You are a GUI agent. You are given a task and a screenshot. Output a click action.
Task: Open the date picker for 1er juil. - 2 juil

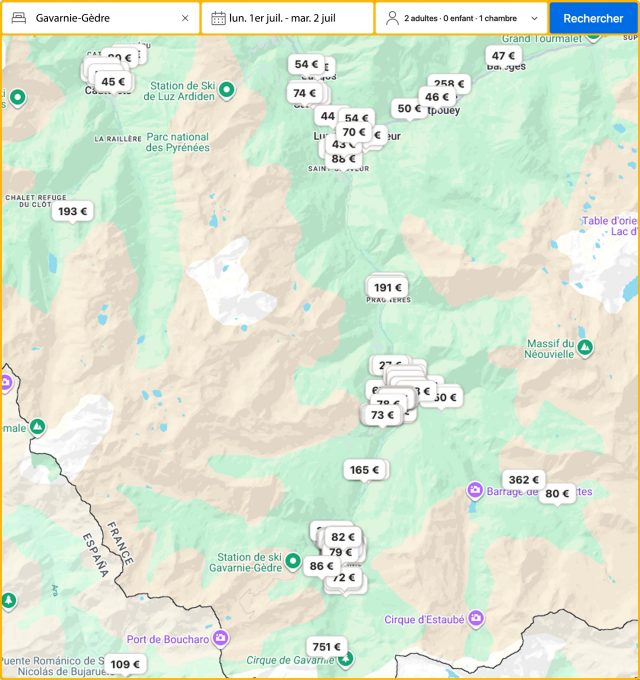(287, 18)
